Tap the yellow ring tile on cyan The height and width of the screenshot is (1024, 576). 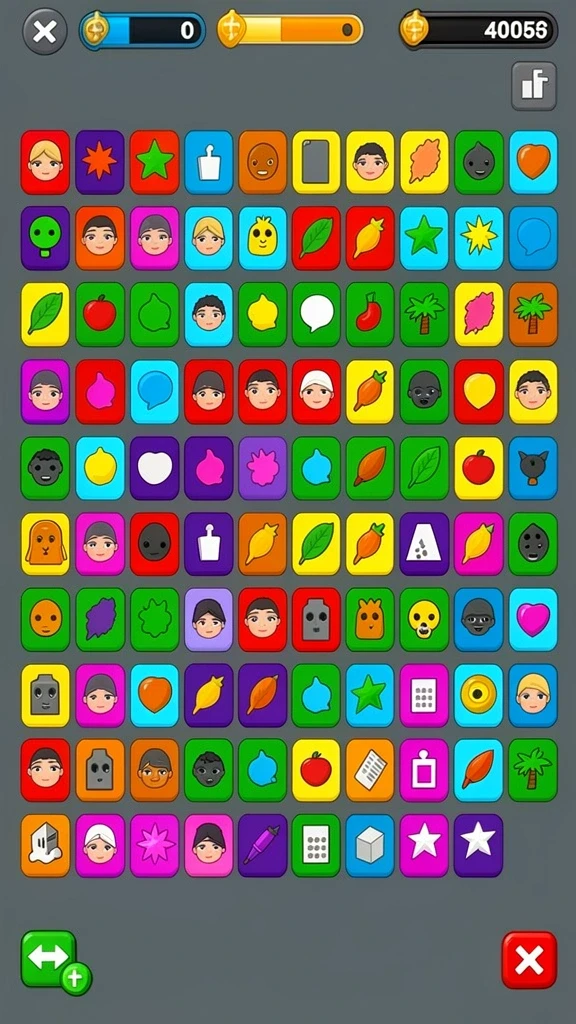pyautogui.click(x=479, y=696)
